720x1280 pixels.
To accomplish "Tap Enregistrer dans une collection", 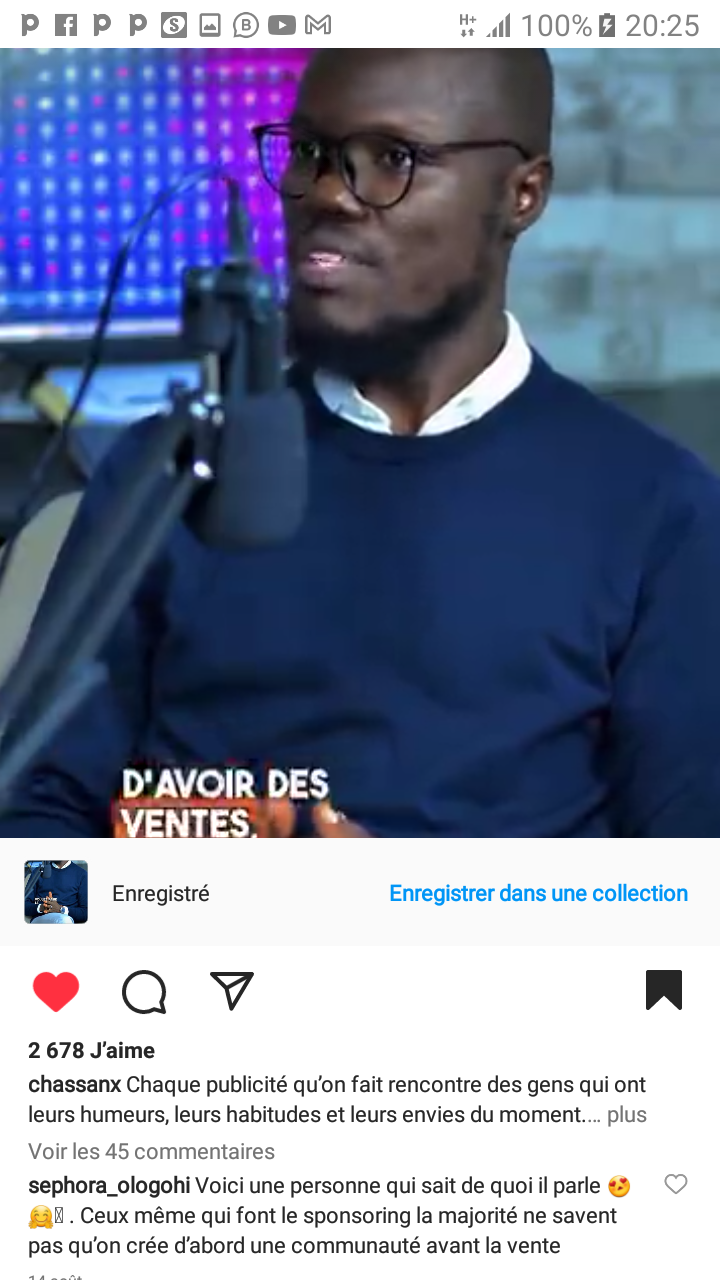I will click(x=538, y=893).
